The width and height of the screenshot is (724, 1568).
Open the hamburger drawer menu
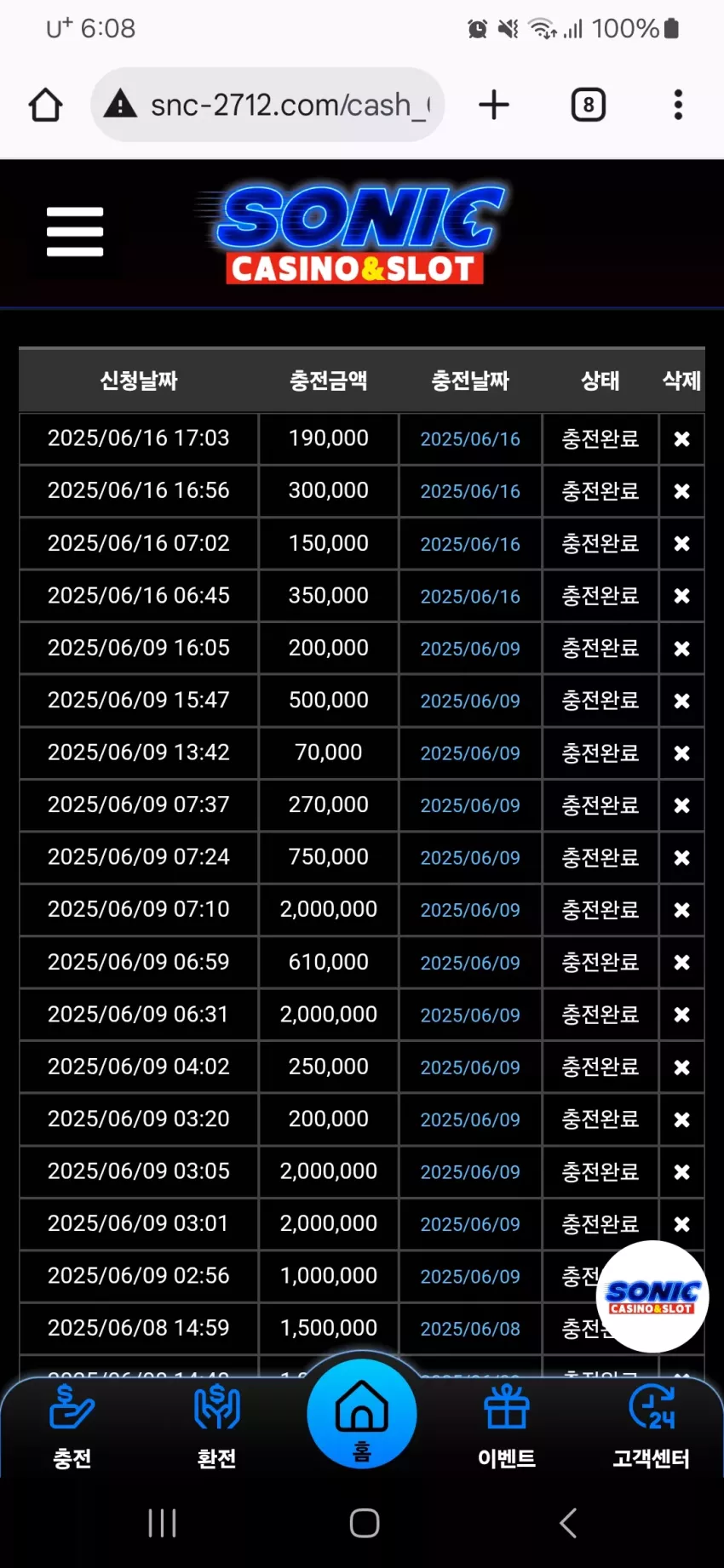(75, 232)
